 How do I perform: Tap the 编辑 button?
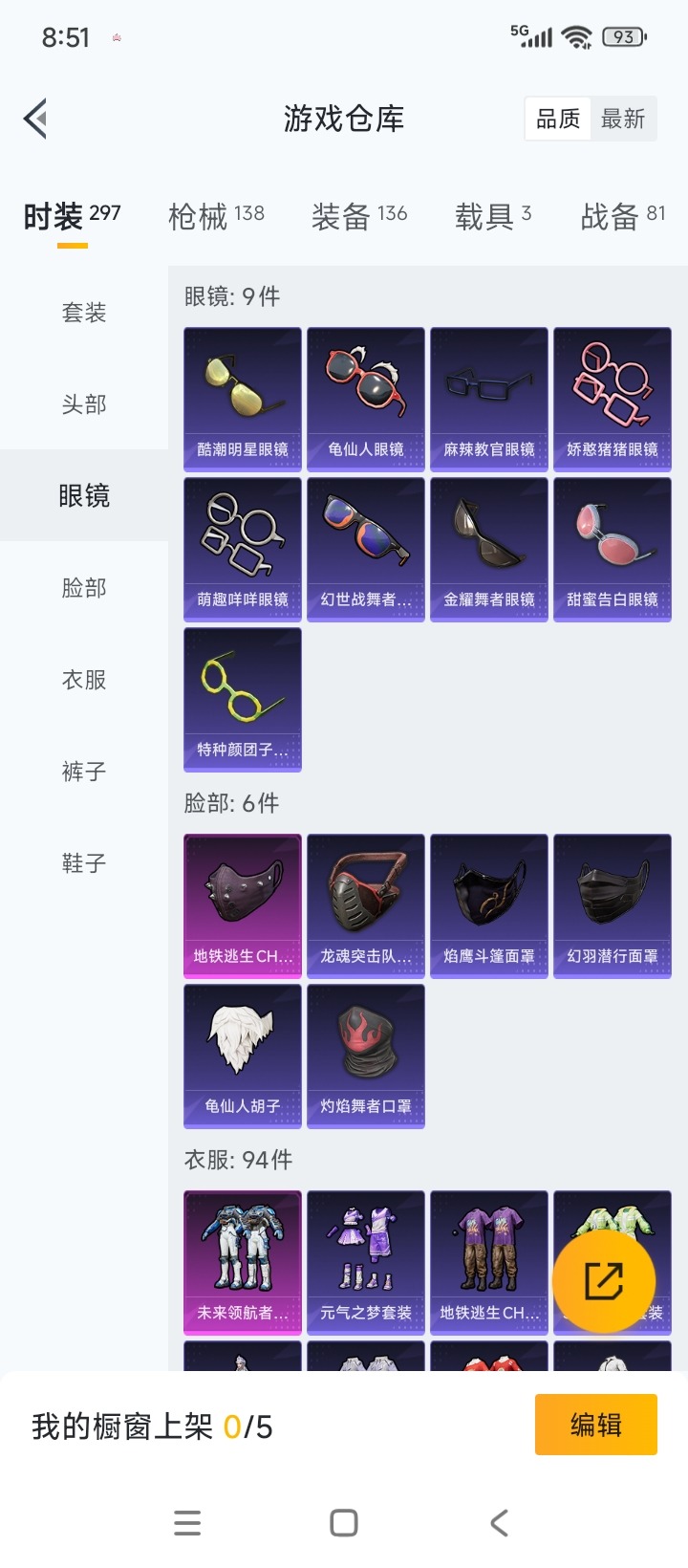tap(595, 1425)
